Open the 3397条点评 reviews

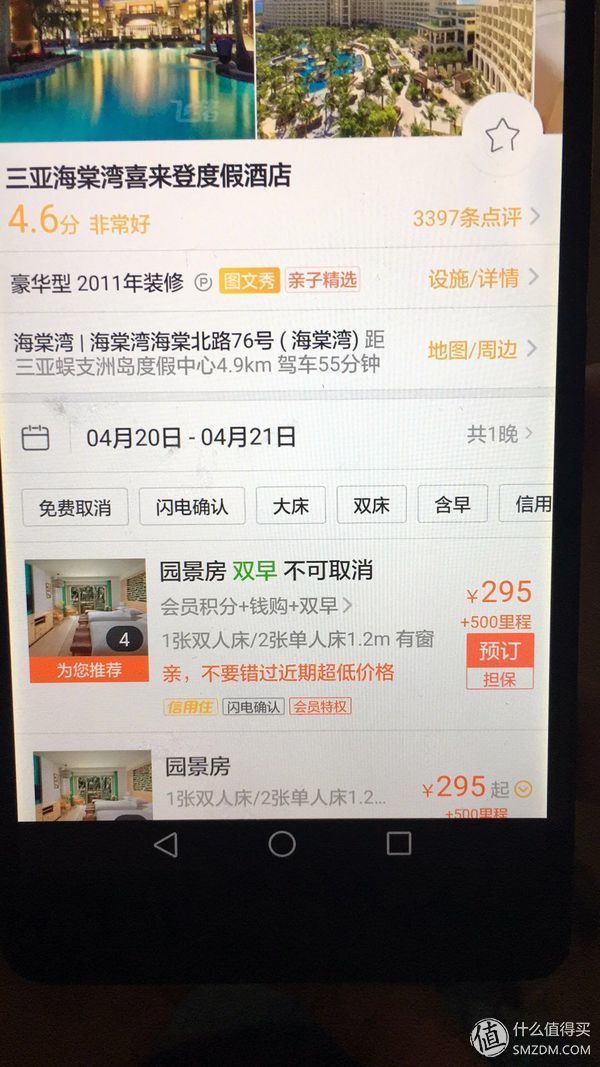475,217
